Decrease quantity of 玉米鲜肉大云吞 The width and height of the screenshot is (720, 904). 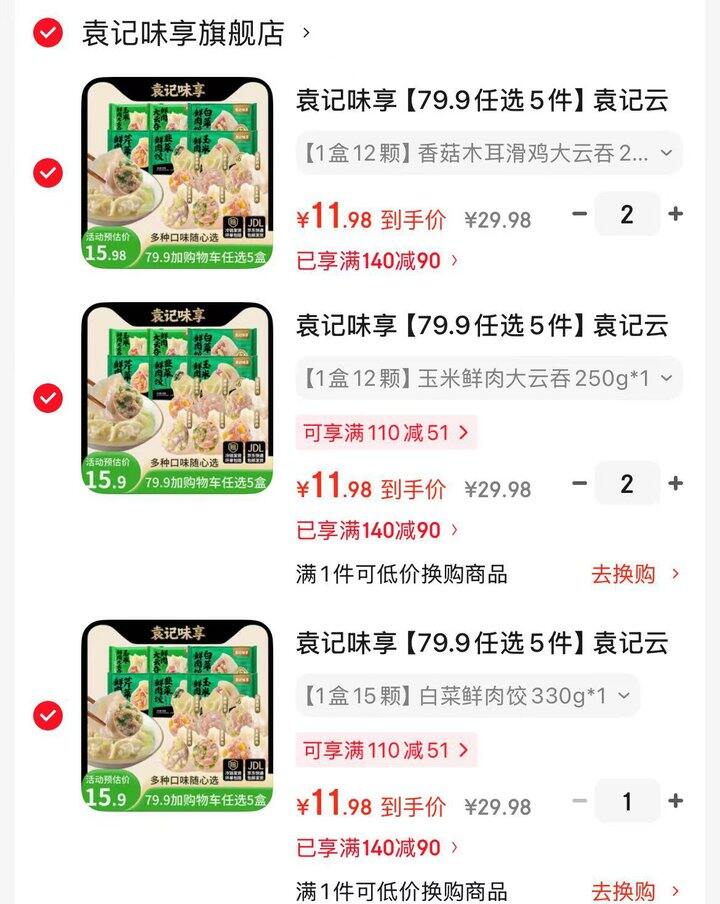pyautogui.click(x=580, y=484)
